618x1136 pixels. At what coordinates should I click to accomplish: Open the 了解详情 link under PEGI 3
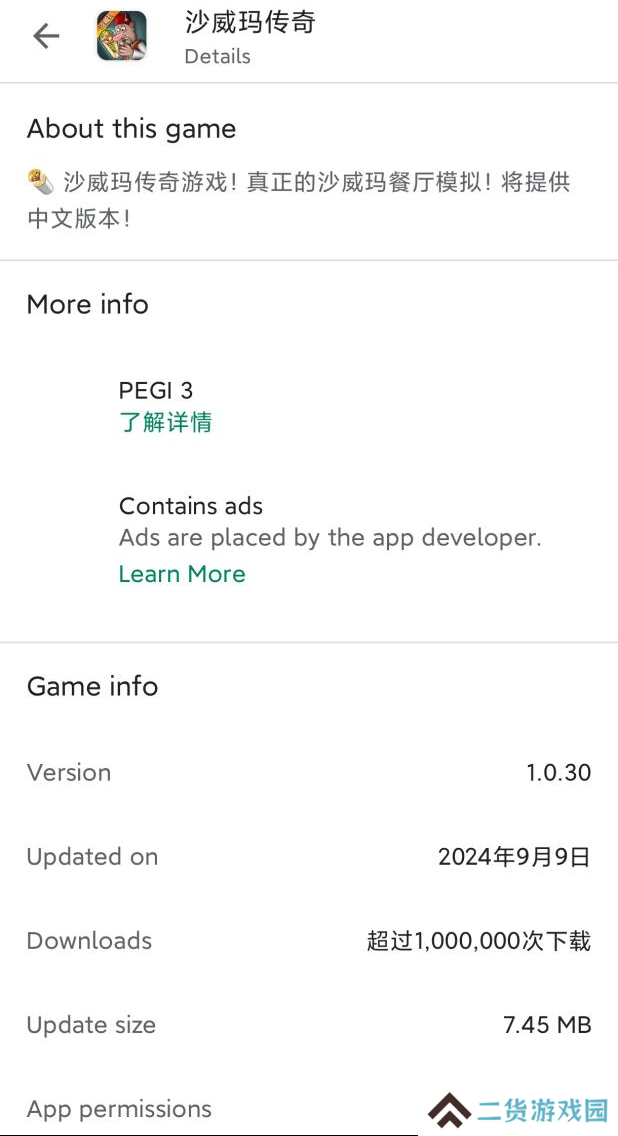tap(165, 422)
